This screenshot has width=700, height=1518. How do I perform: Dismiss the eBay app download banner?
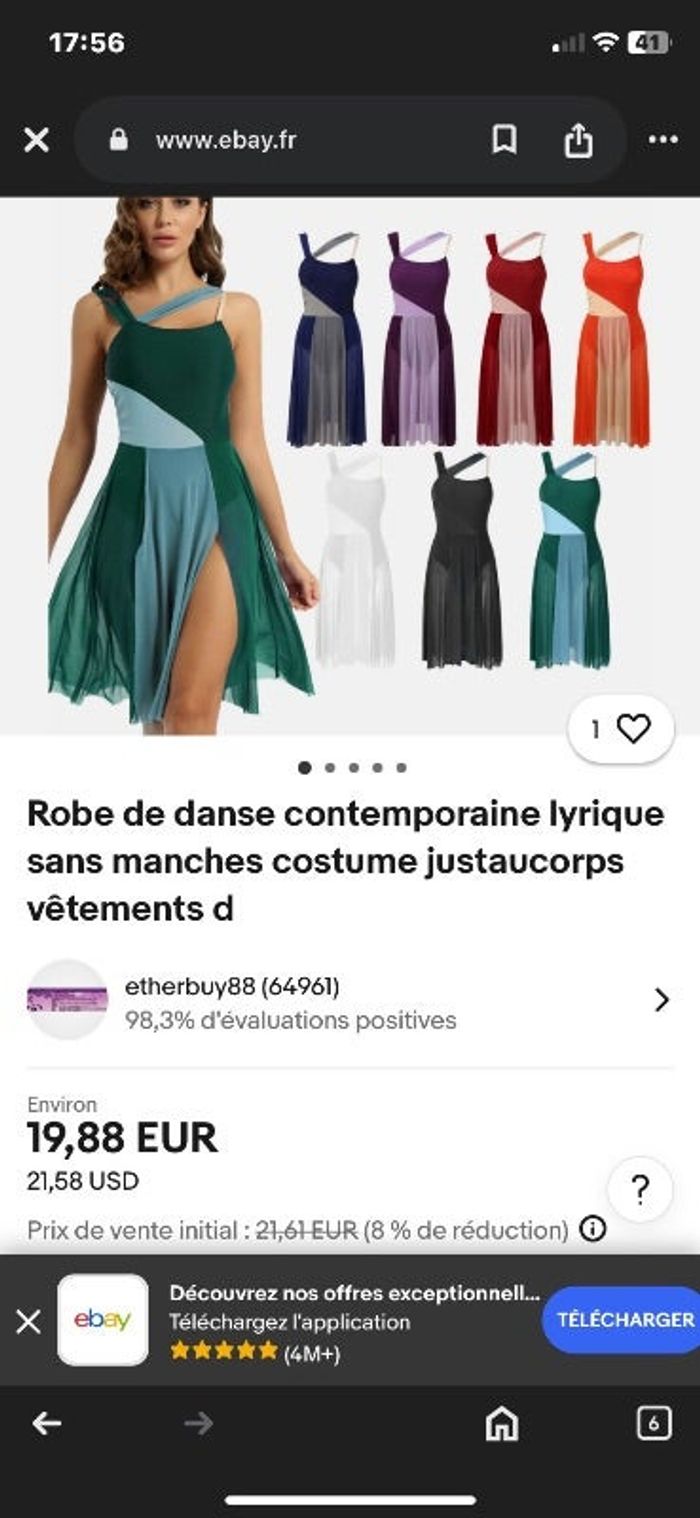coord(29,1321)
